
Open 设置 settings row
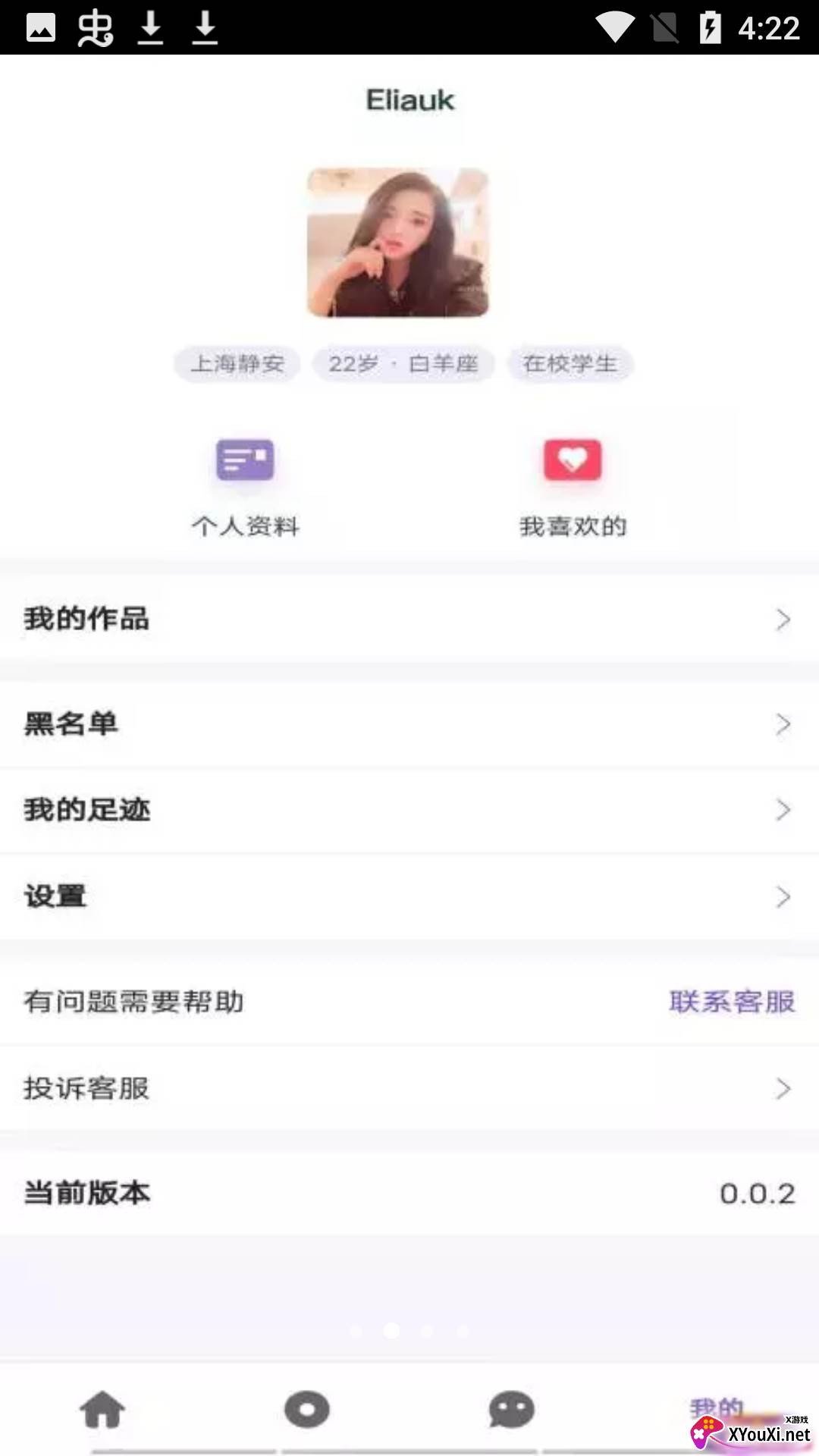click(x=409, y=896)
